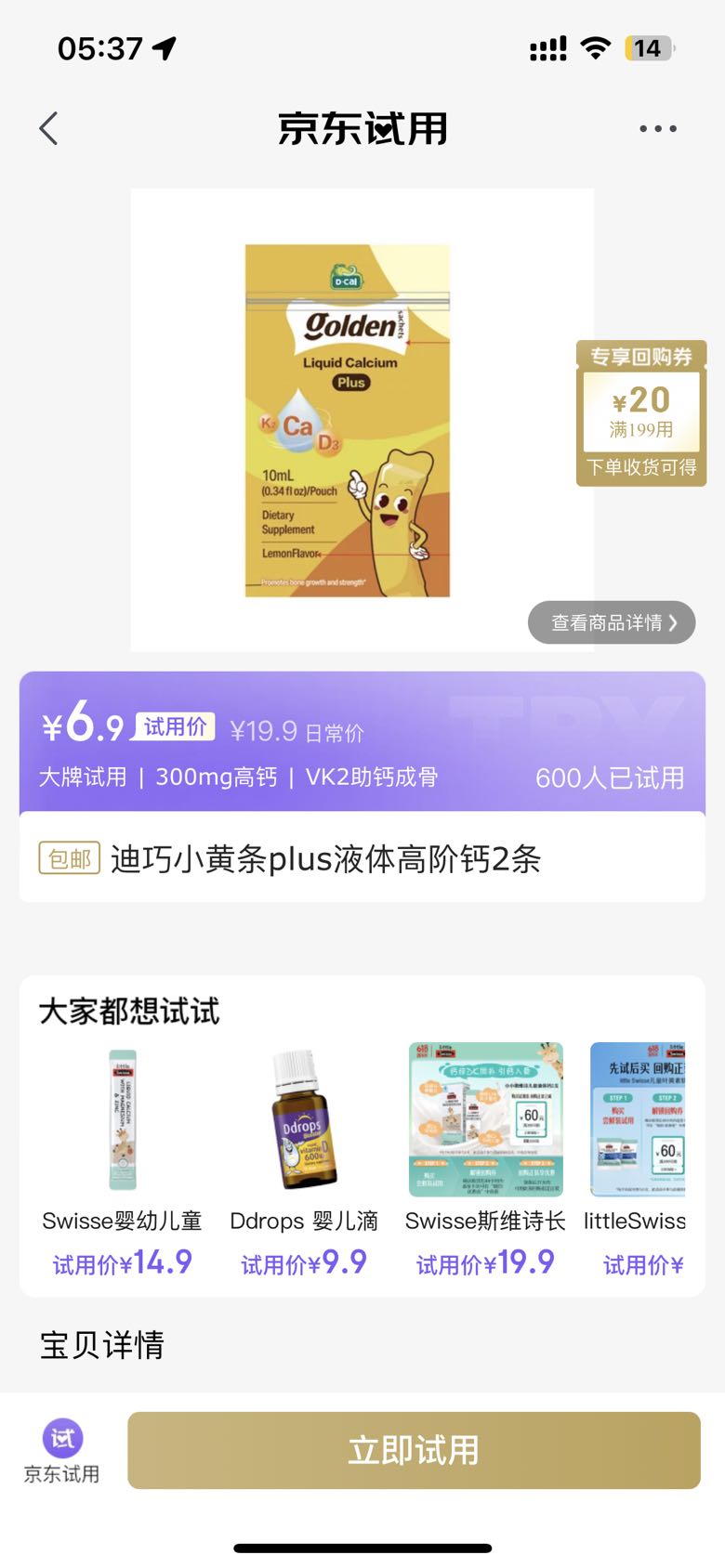Tap the 京东试用 icon at bottom left
This screenshot has height=1568, width=725.
[62, 1451]
